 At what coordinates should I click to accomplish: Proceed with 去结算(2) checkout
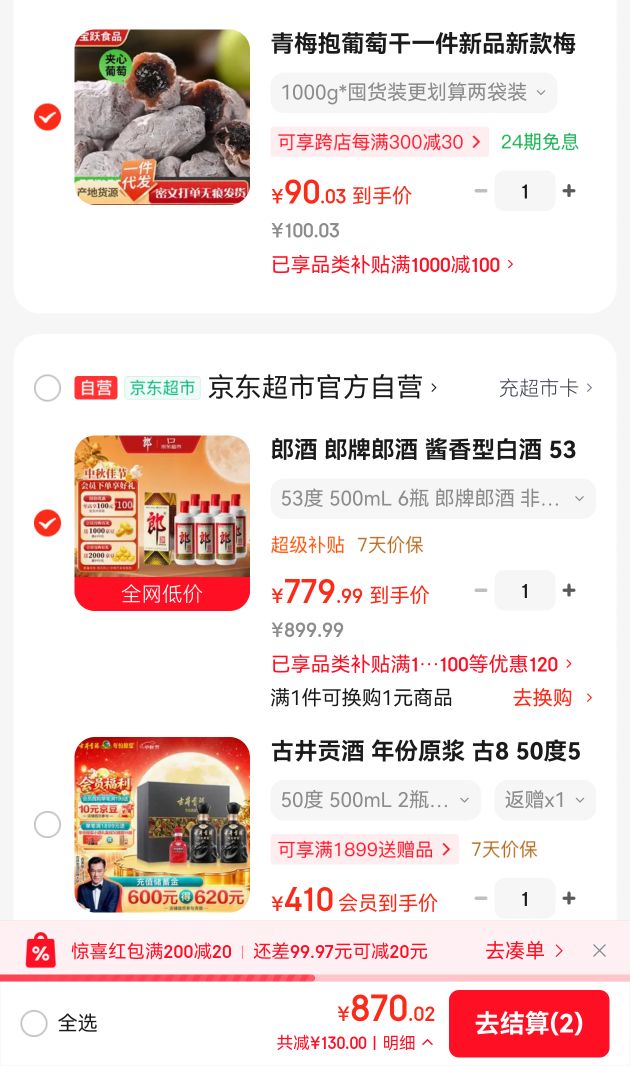click(529, 1023)
